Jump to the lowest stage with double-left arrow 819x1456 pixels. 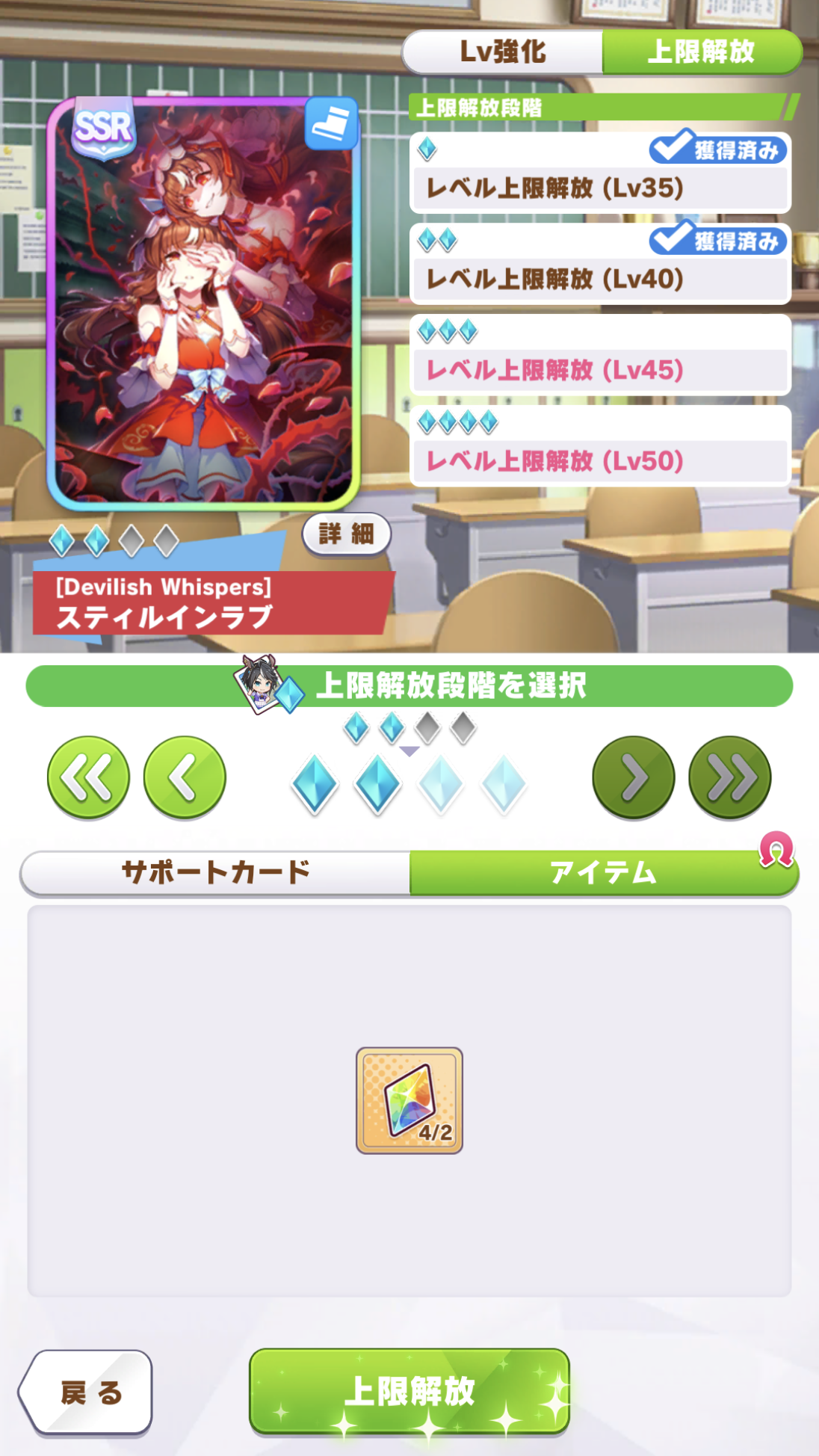(88, 777)
